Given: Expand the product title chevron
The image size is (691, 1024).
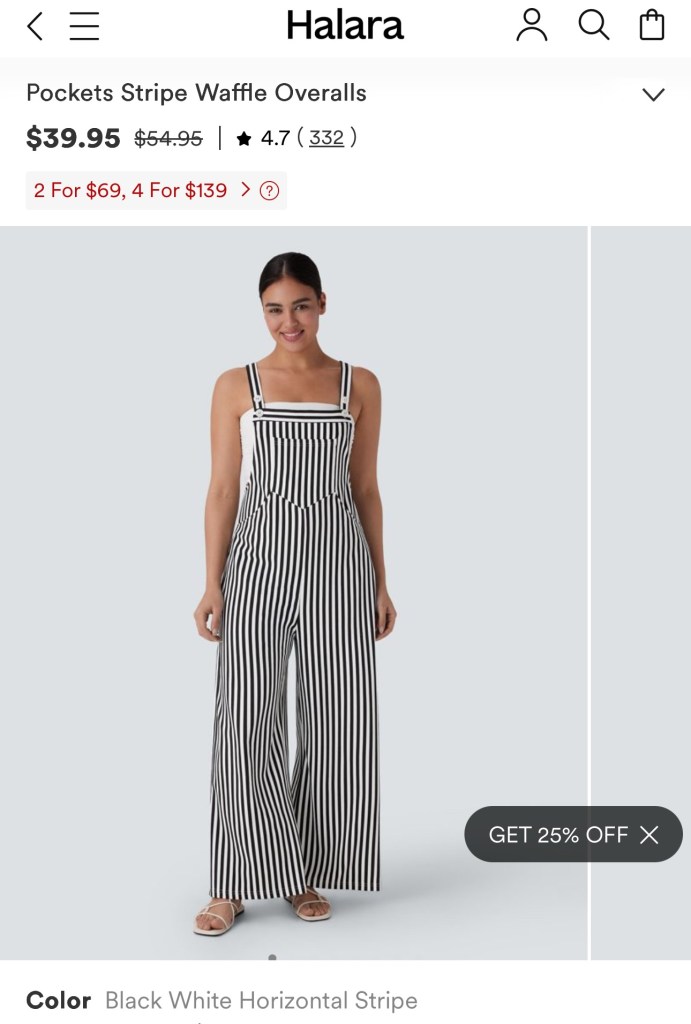Looking at the screenshot, I should [653, 95].
